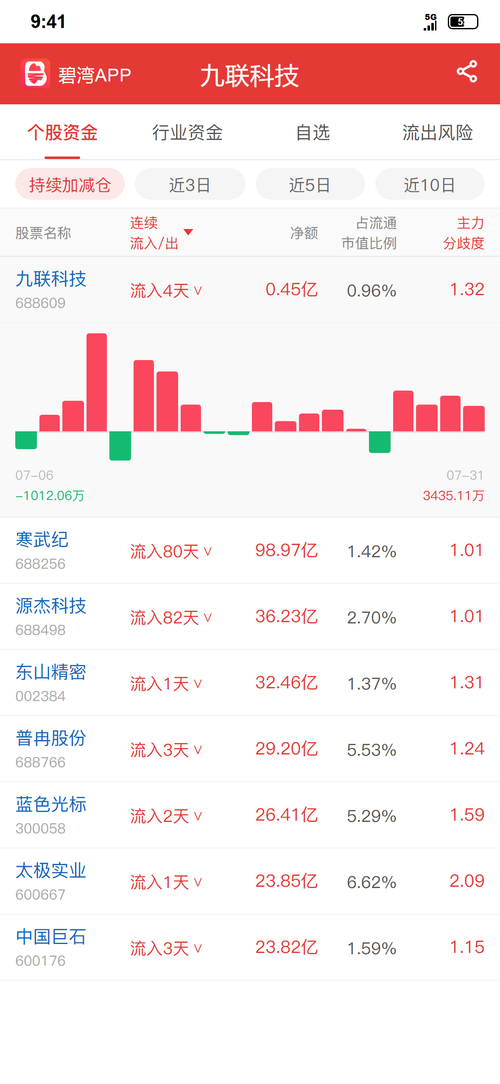
Task: Switch to the 自选 tab
Action: [313, 133]
